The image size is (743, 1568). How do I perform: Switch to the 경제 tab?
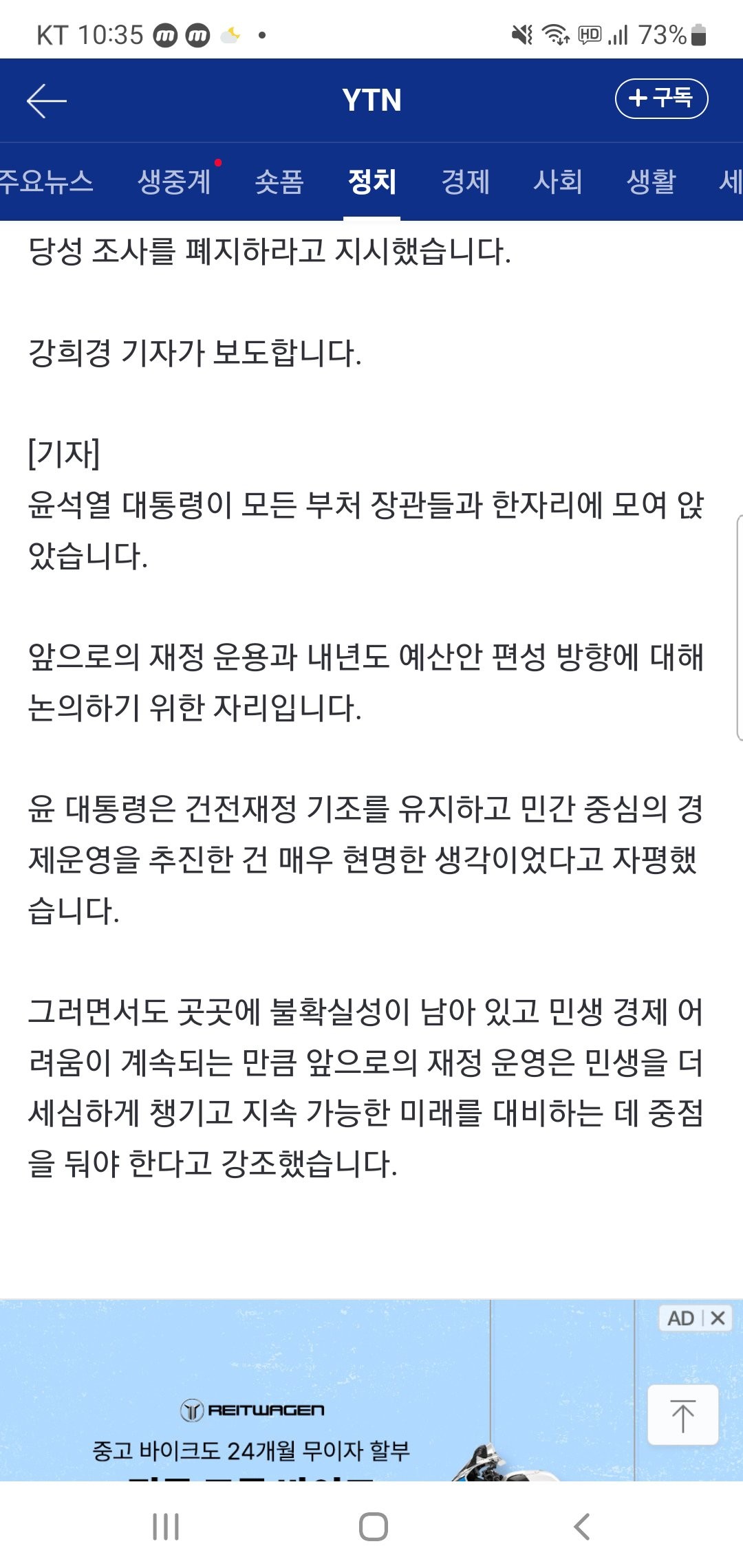(x=466, y=182)
